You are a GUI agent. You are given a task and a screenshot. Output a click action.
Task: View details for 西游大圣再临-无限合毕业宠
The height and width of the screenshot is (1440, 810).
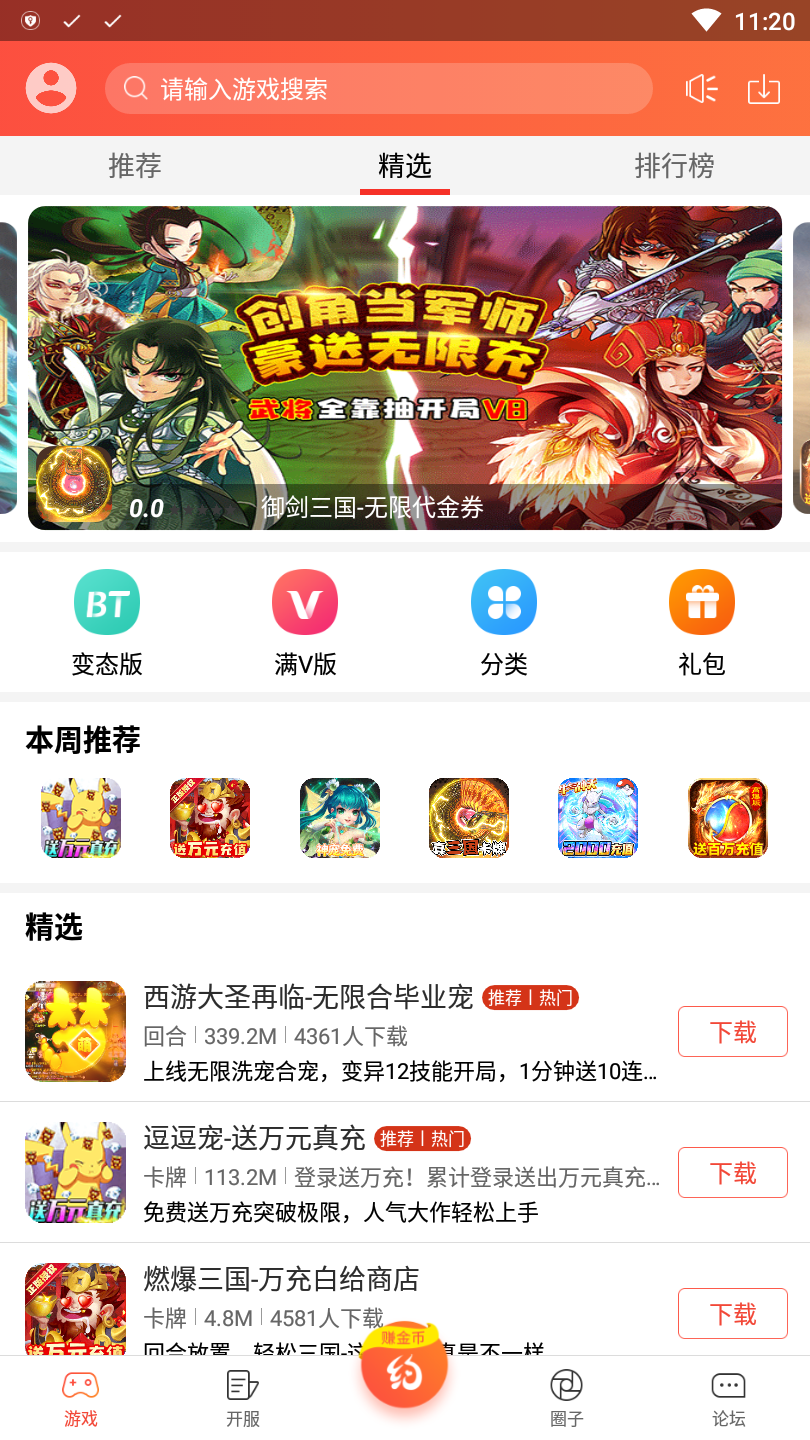click(308, 997)
